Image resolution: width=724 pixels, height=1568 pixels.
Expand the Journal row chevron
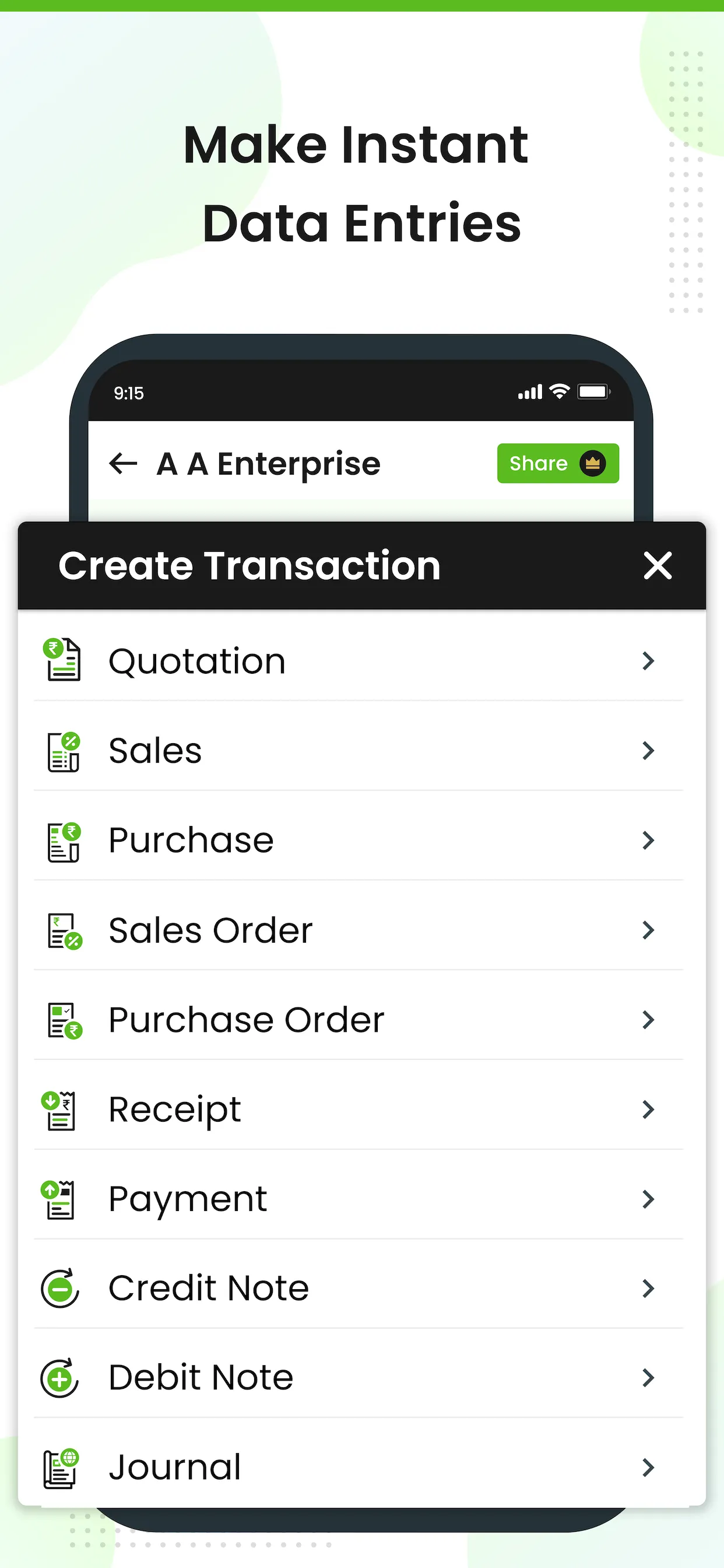click(649, 1468)
